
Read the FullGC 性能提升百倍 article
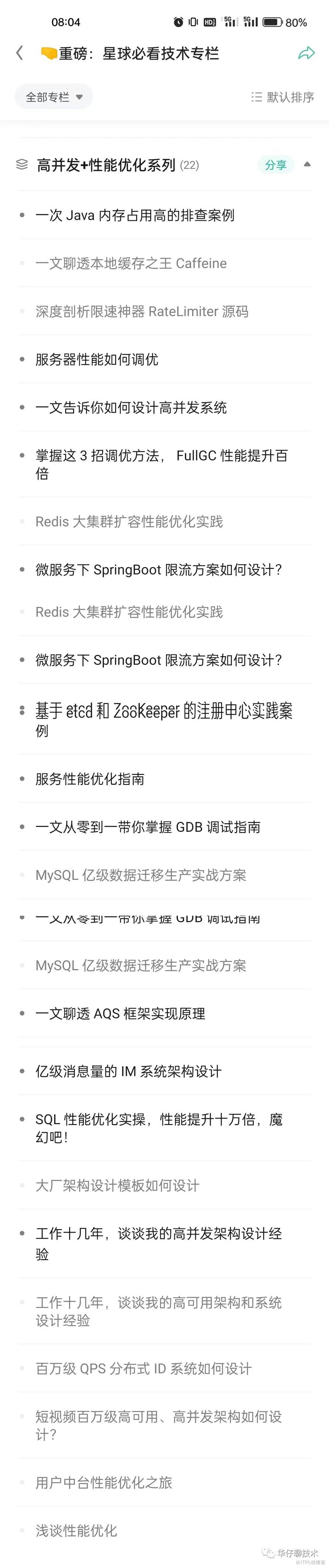(162, 464)
